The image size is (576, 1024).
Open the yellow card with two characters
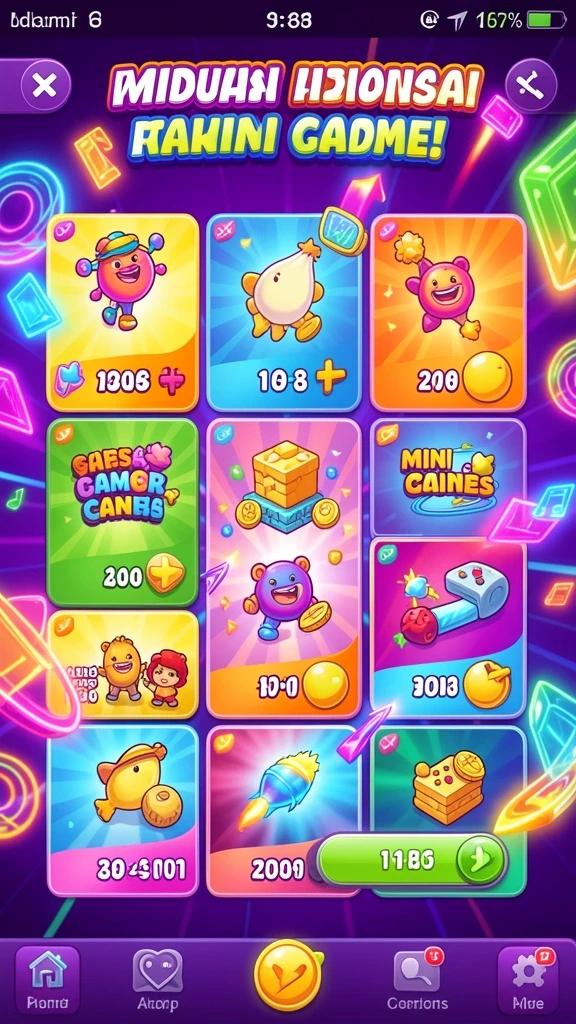click(x=123, y=664)
